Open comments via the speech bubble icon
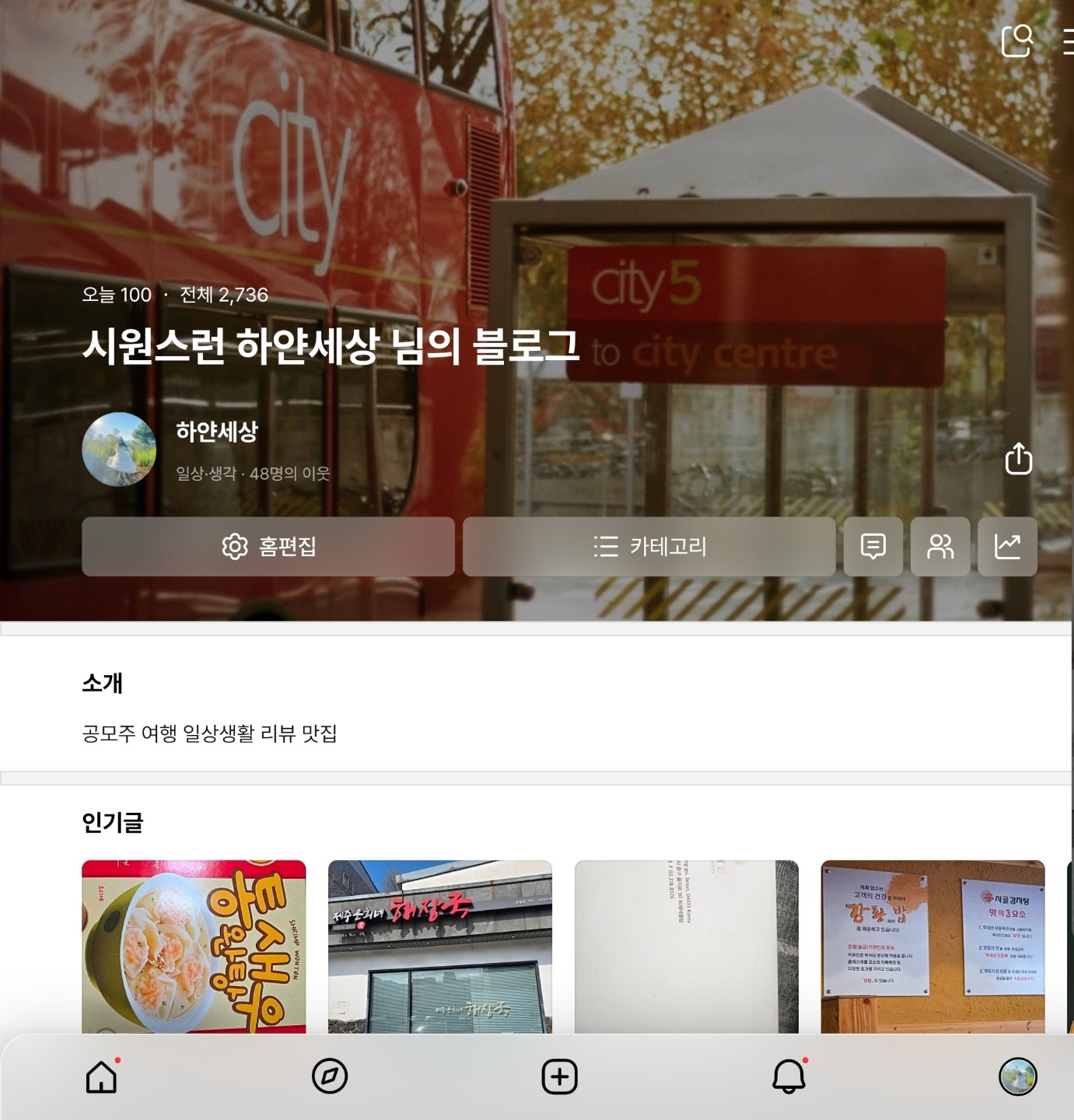 (x=873, y=548)
